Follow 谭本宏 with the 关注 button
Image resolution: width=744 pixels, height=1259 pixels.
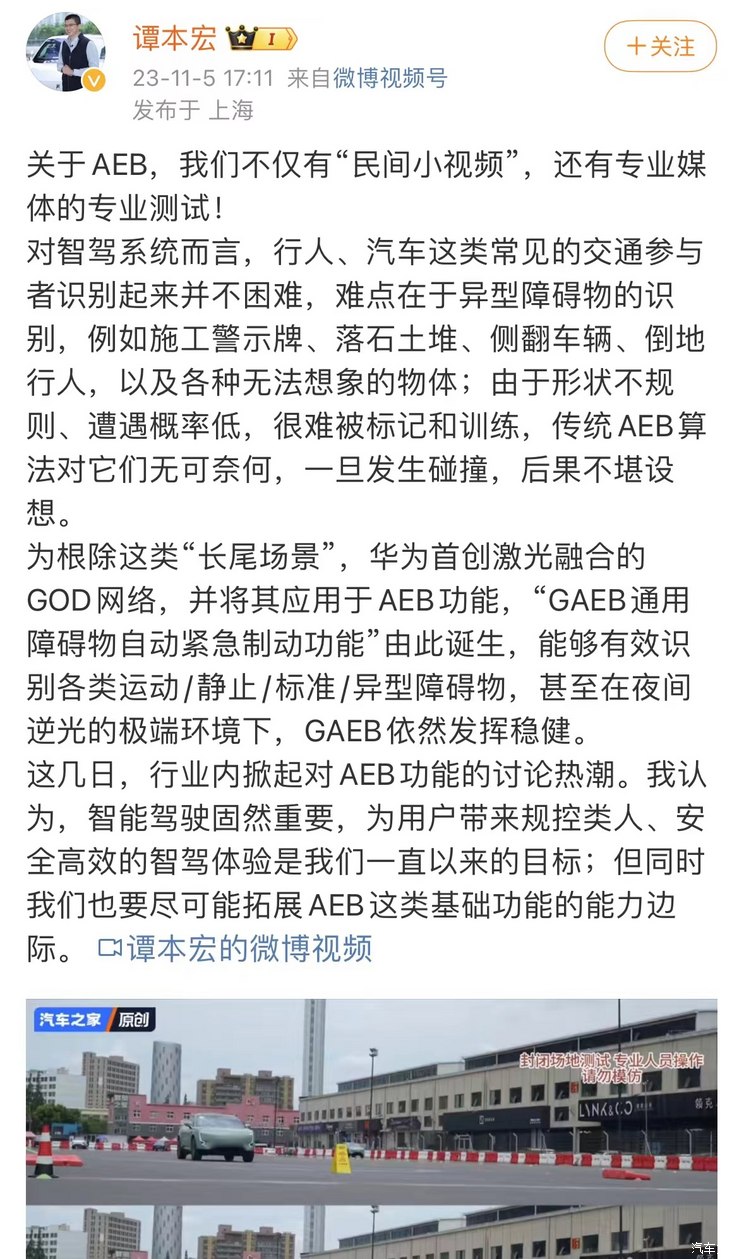tap(660, 46)
